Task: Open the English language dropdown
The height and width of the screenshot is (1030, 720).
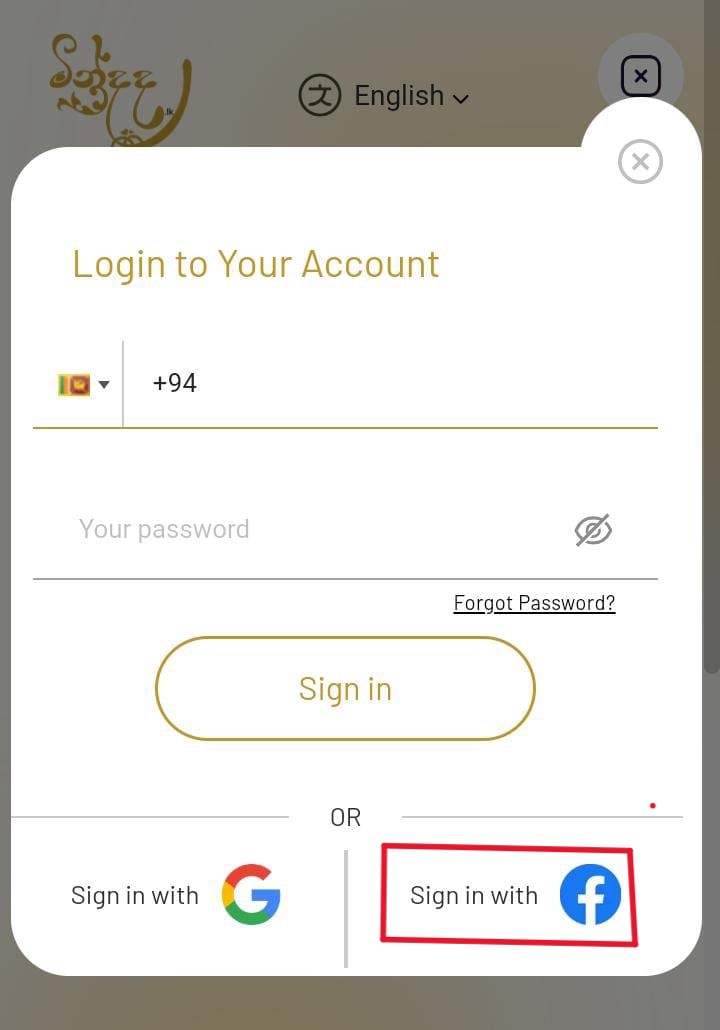Action: click(x=385, y=96)
